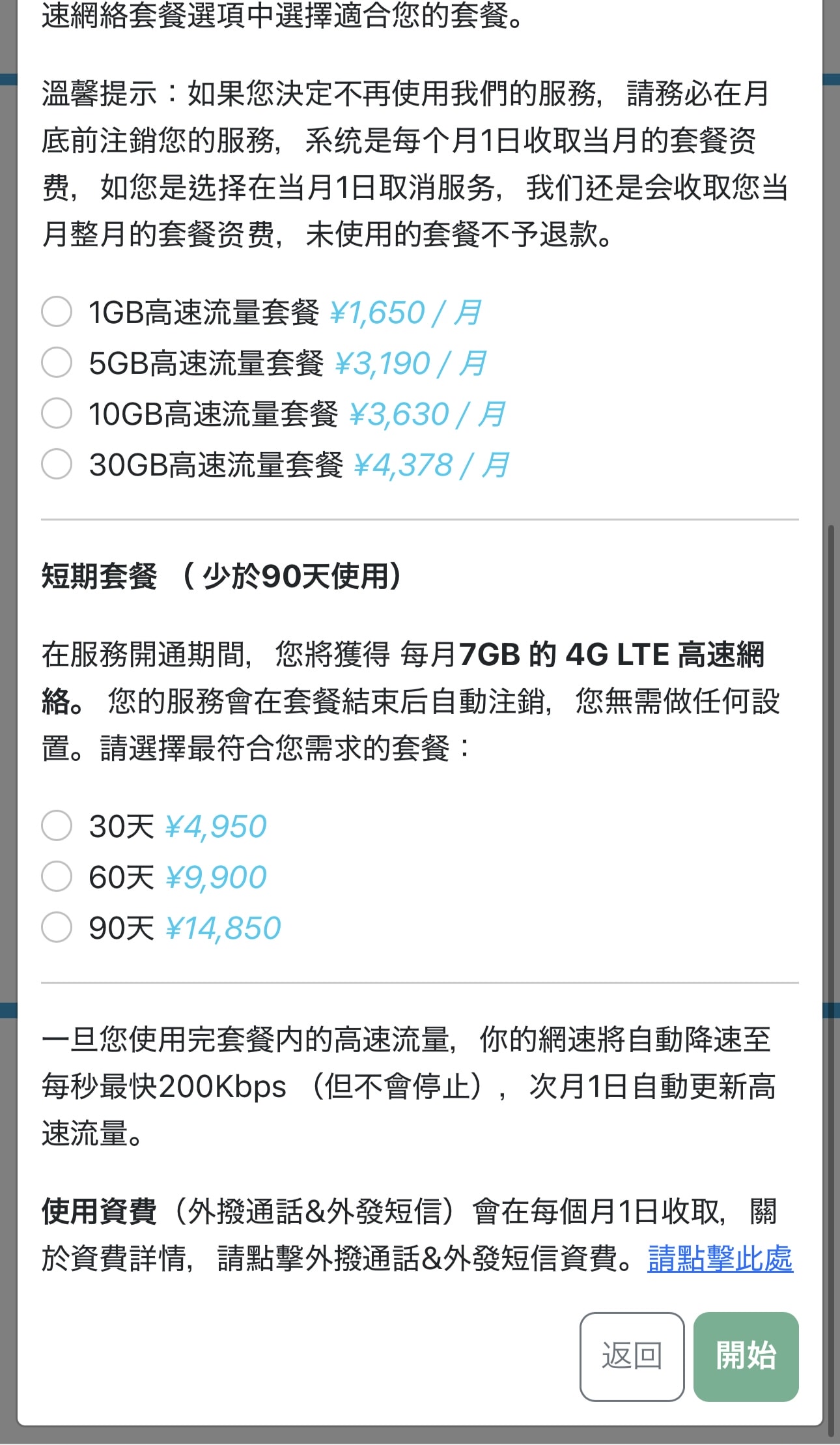This screenshot has height=1445, width=840.
Task: Tap the 返回 button to go back
Action: 632,1356
